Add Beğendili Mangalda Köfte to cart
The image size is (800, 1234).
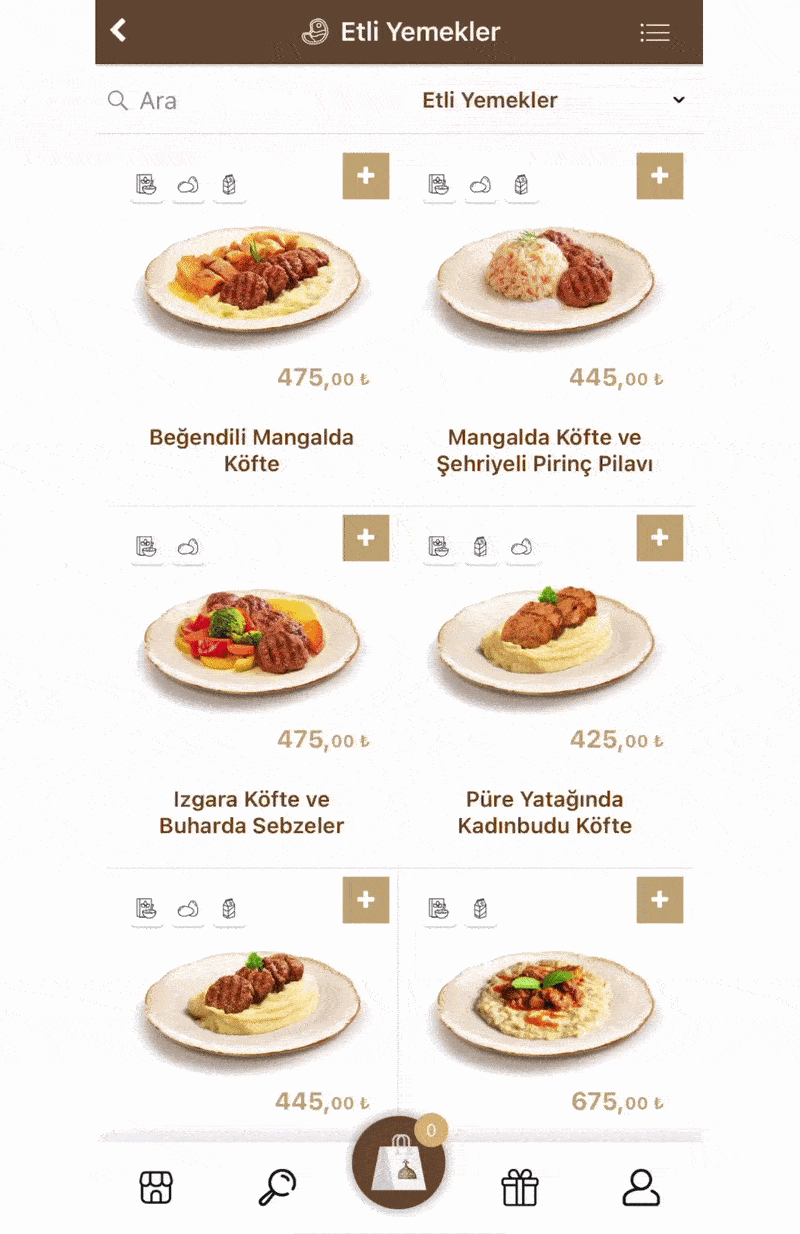(366, 176)
